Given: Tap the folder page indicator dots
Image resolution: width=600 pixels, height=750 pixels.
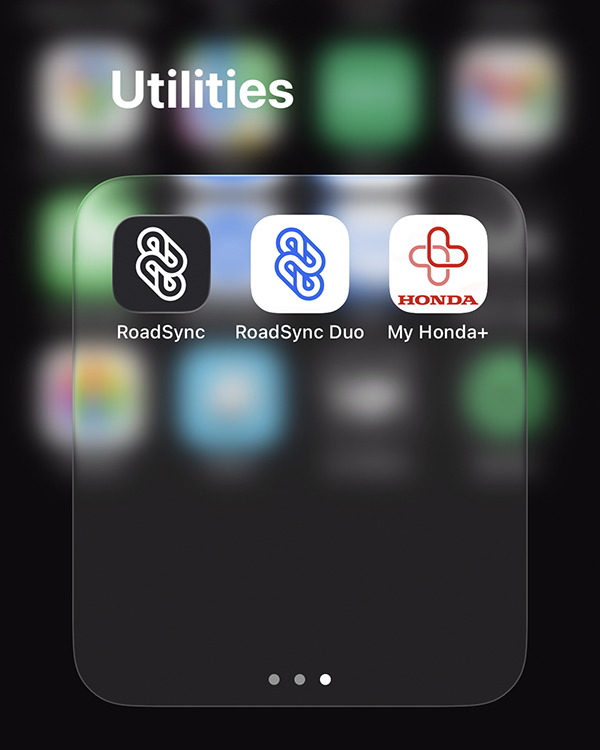Looking at the screenshot, I should click(299, 680).
